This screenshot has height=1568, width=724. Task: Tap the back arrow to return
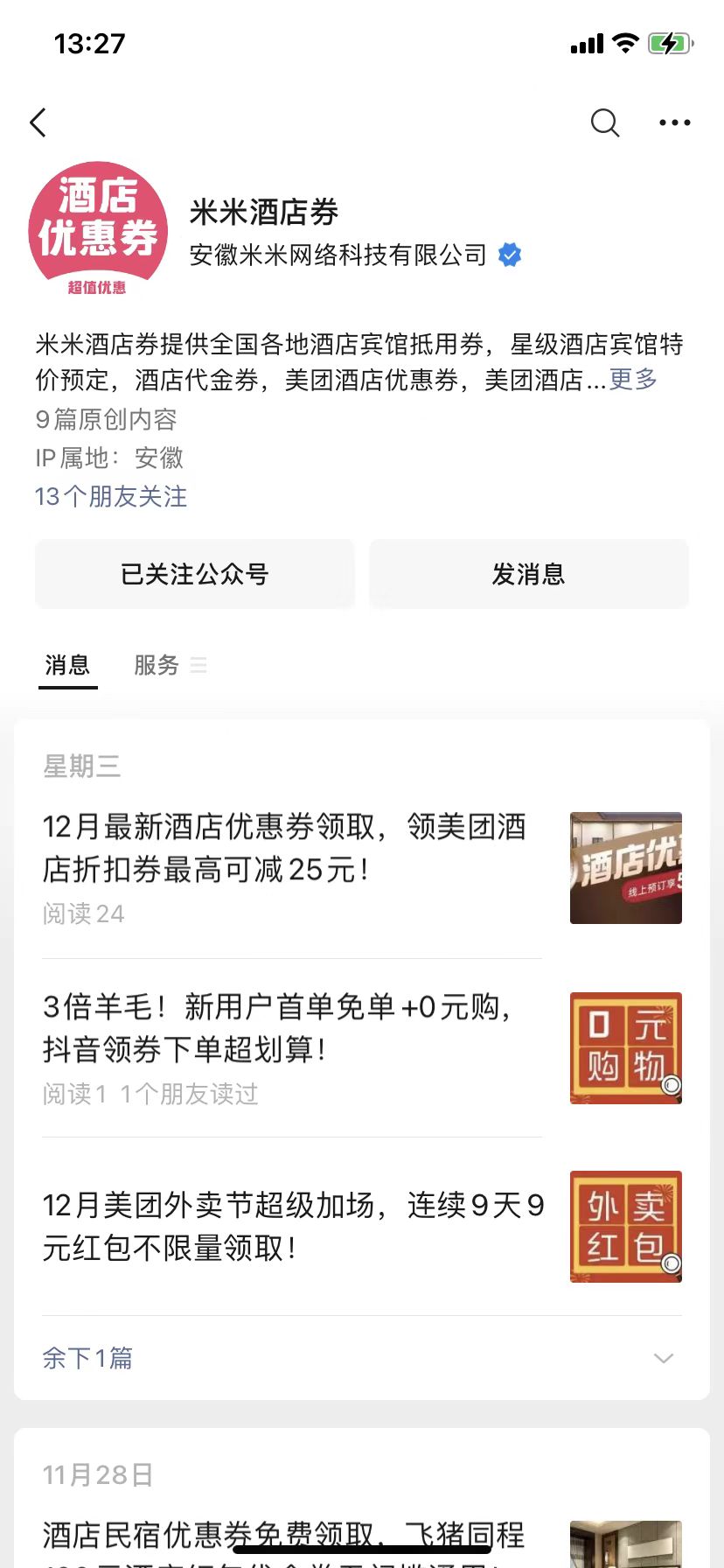38,122
